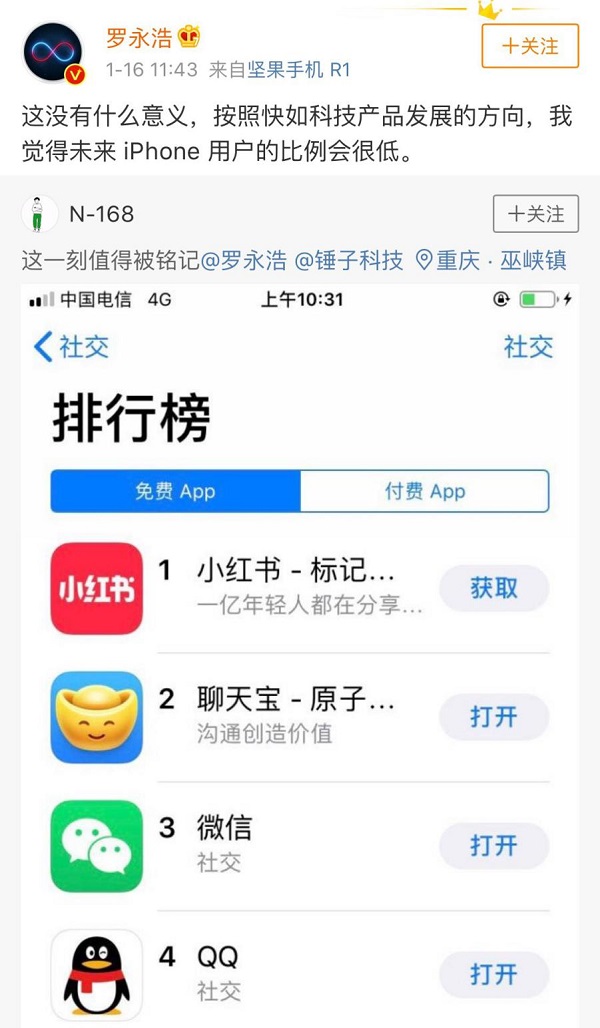Open the @罗永浩 mention in the repost
This screenshot has height=1028, width=600.
(244, 261)
